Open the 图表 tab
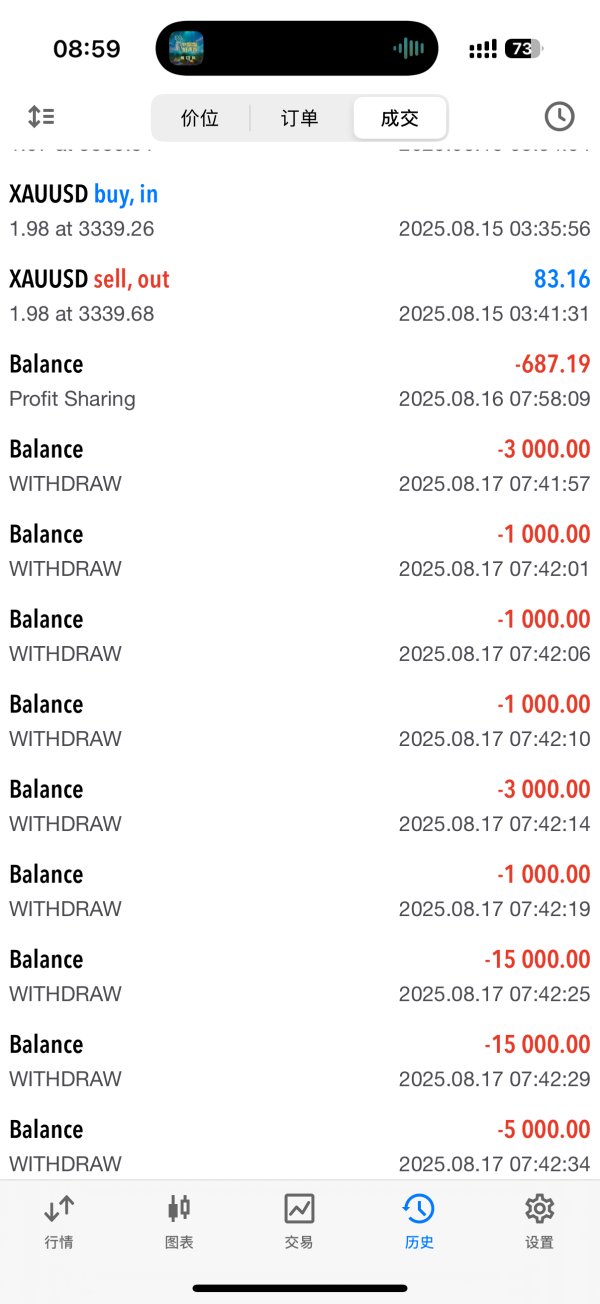This screenshot has height=1304, width=600. pyautogui.click(x=179, y=1222)
